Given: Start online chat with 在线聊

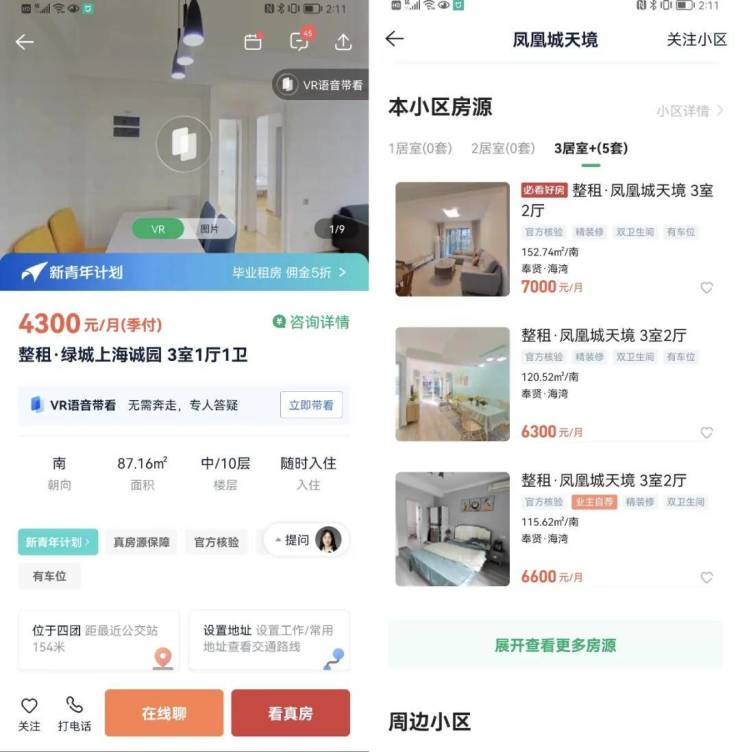Looking at the screenshot, I should coord(163,713).
